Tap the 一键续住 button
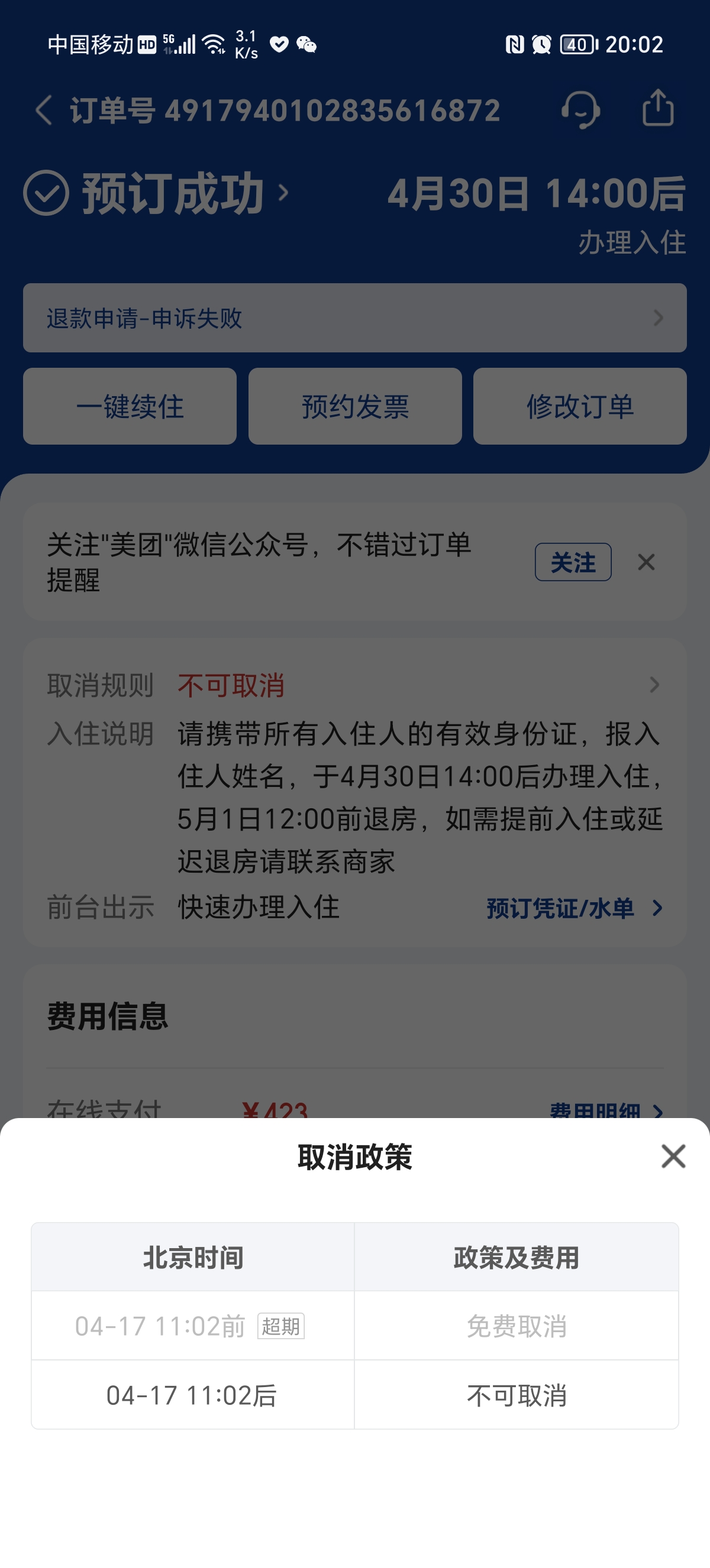 pyautogui.click(x=130, y=406)
